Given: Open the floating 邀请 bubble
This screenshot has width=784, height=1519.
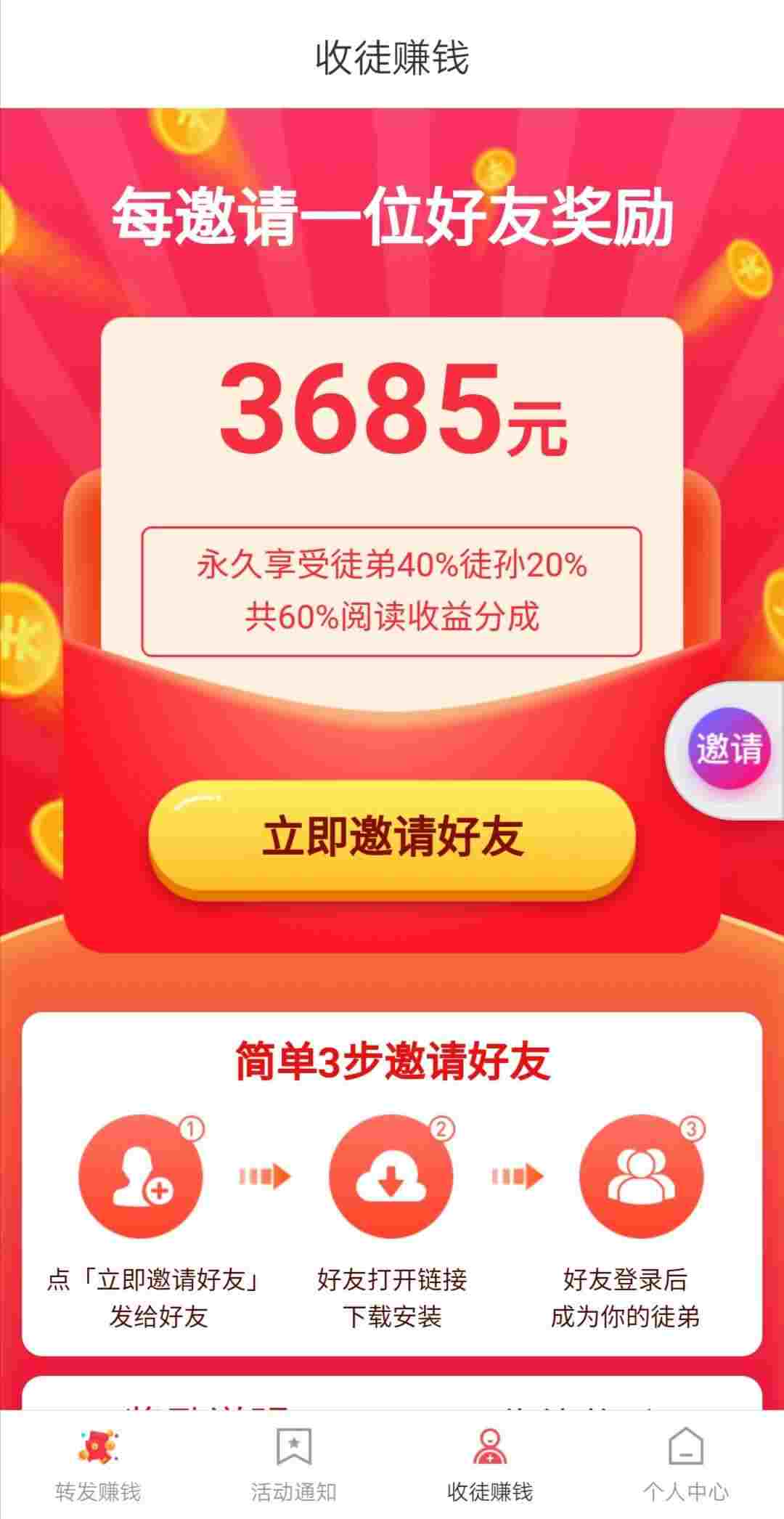Looking at the screenshot, I should coord(728,749).
